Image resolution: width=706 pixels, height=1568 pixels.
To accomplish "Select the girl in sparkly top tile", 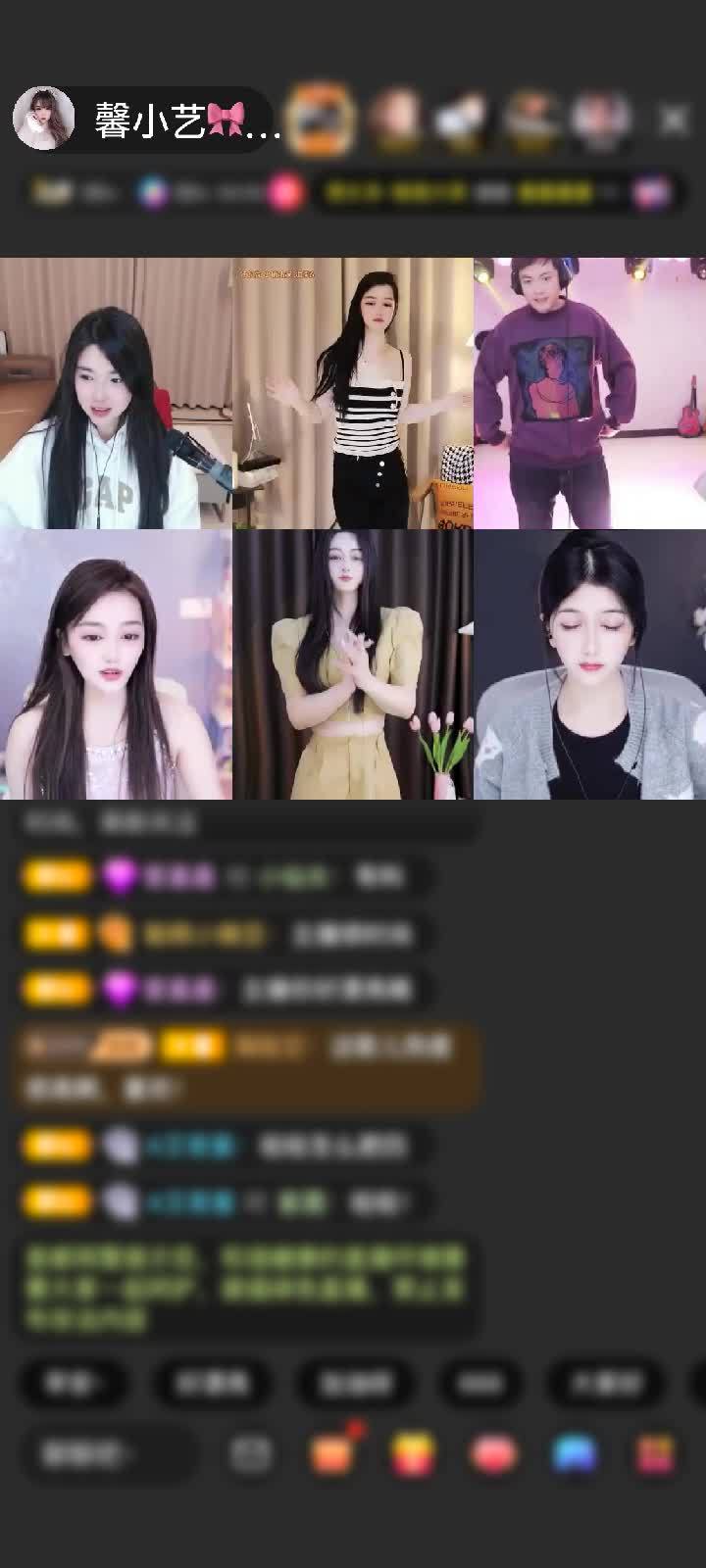I will 116,664.
